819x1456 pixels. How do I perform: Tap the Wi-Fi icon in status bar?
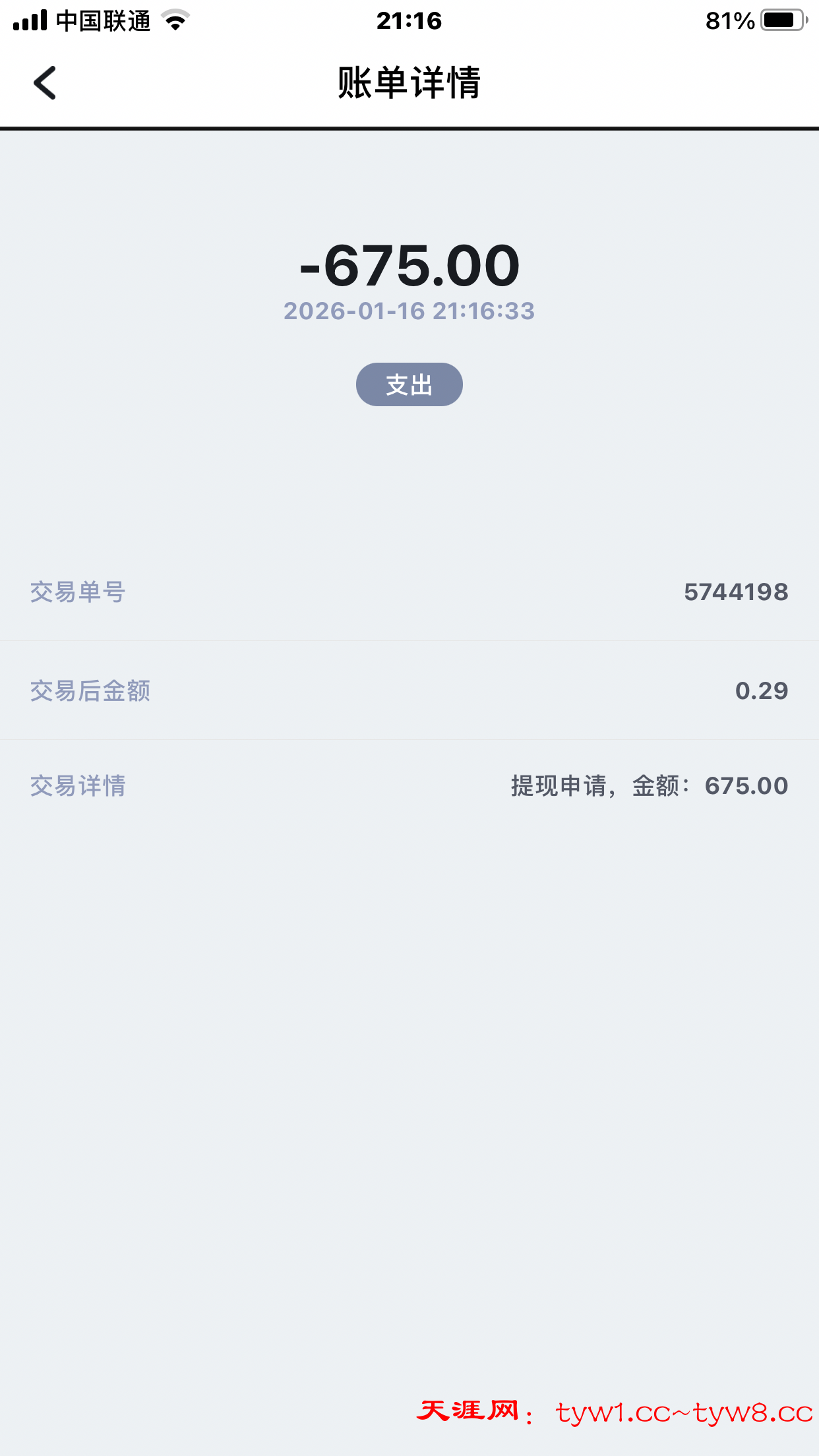[175, 20]
